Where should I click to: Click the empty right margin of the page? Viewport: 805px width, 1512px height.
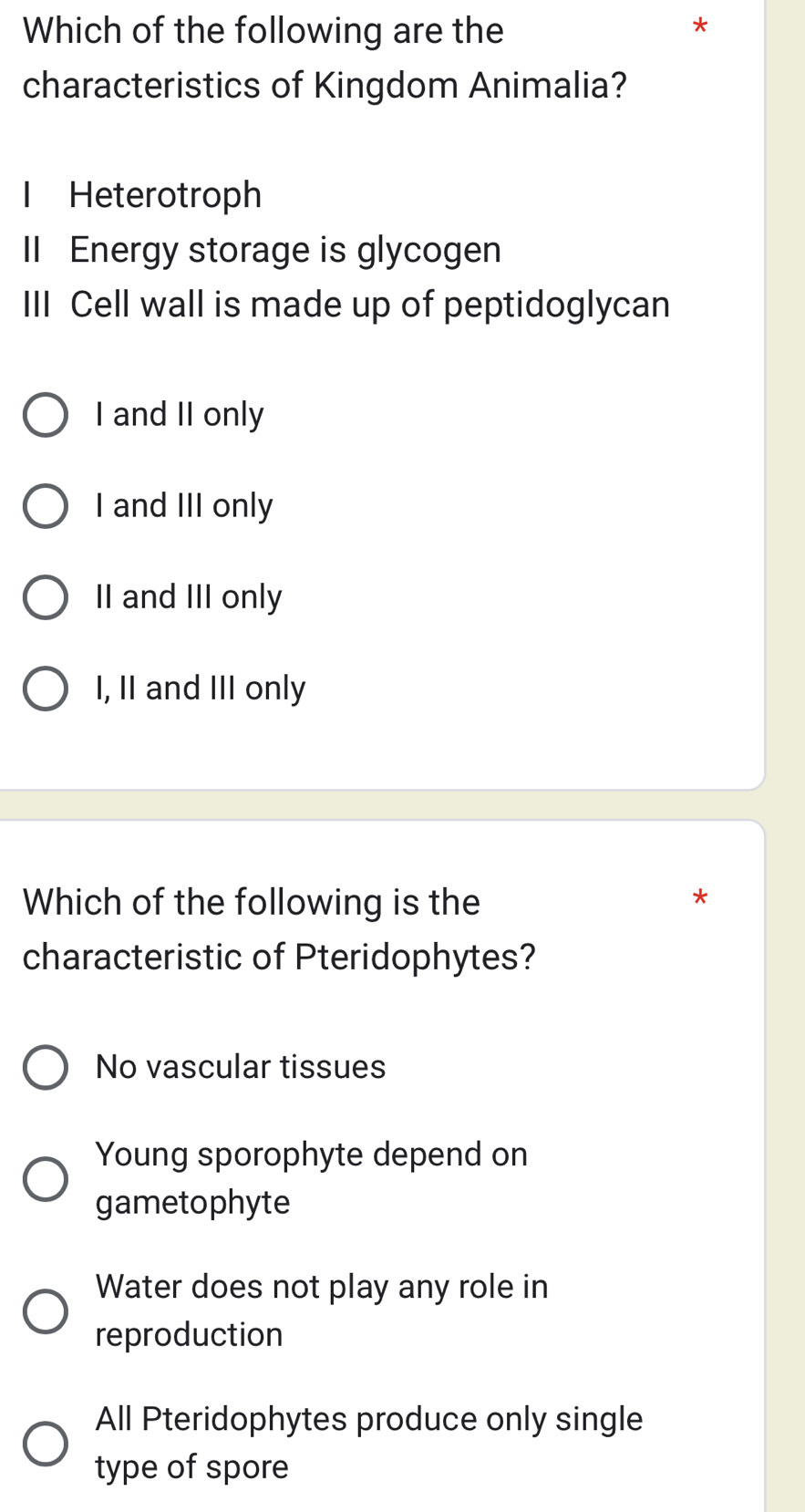click(x=786, y=547)
